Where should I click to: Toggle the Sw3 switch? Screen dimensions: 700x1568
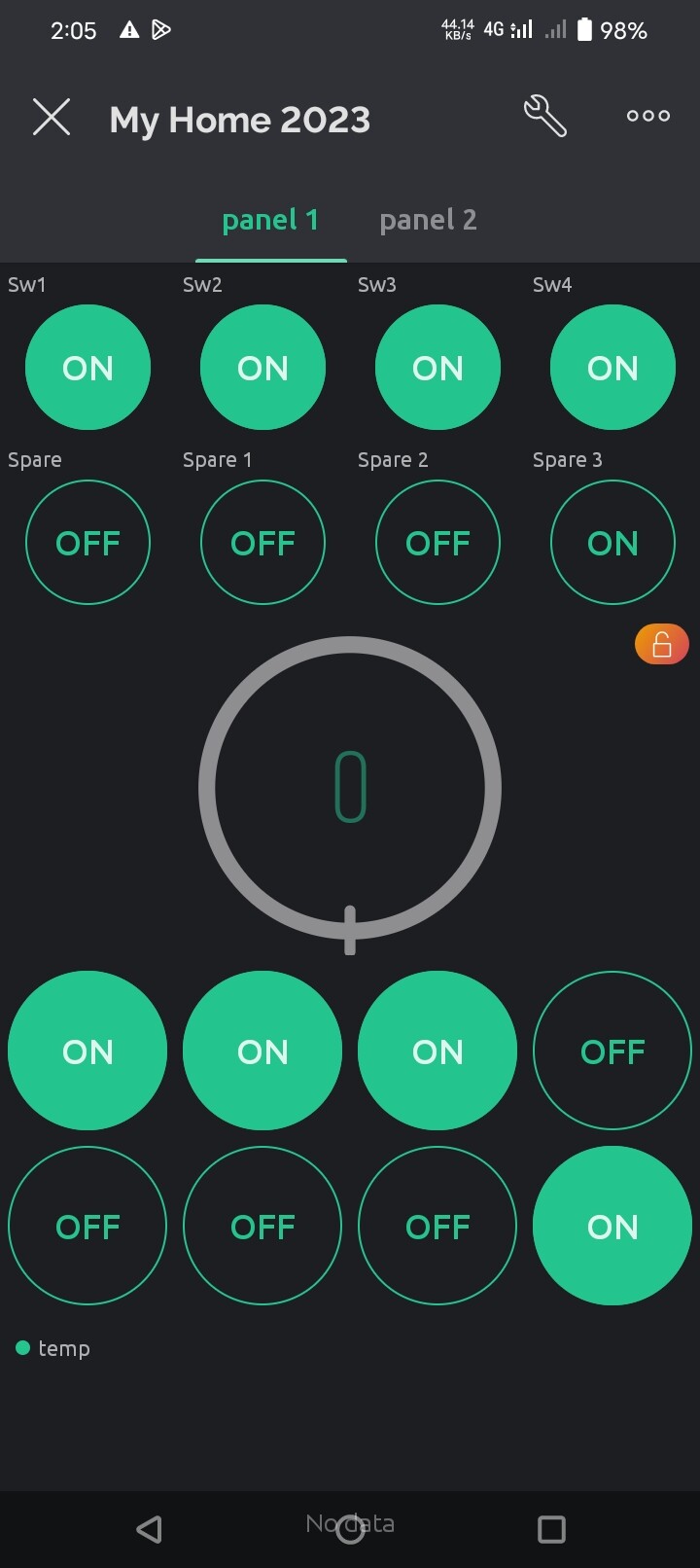click(437, 367)
